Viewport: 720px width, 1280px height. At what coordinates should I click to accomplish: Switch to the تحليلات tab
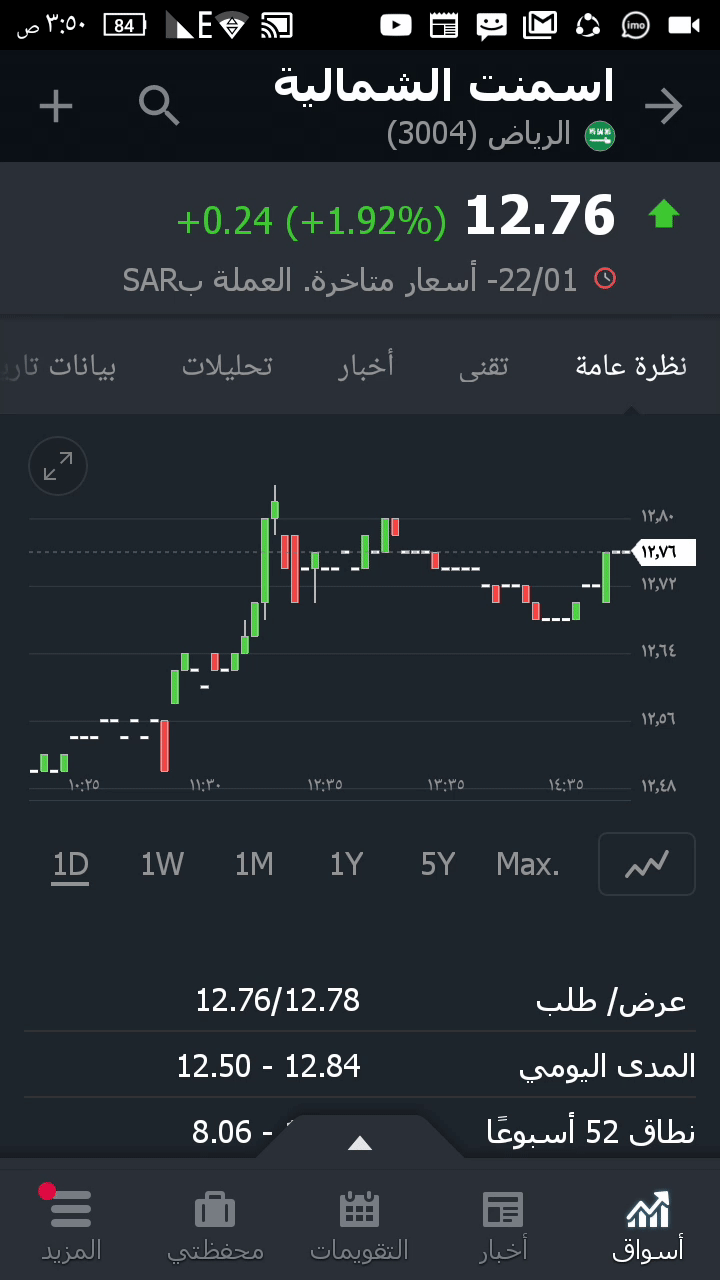227,366
